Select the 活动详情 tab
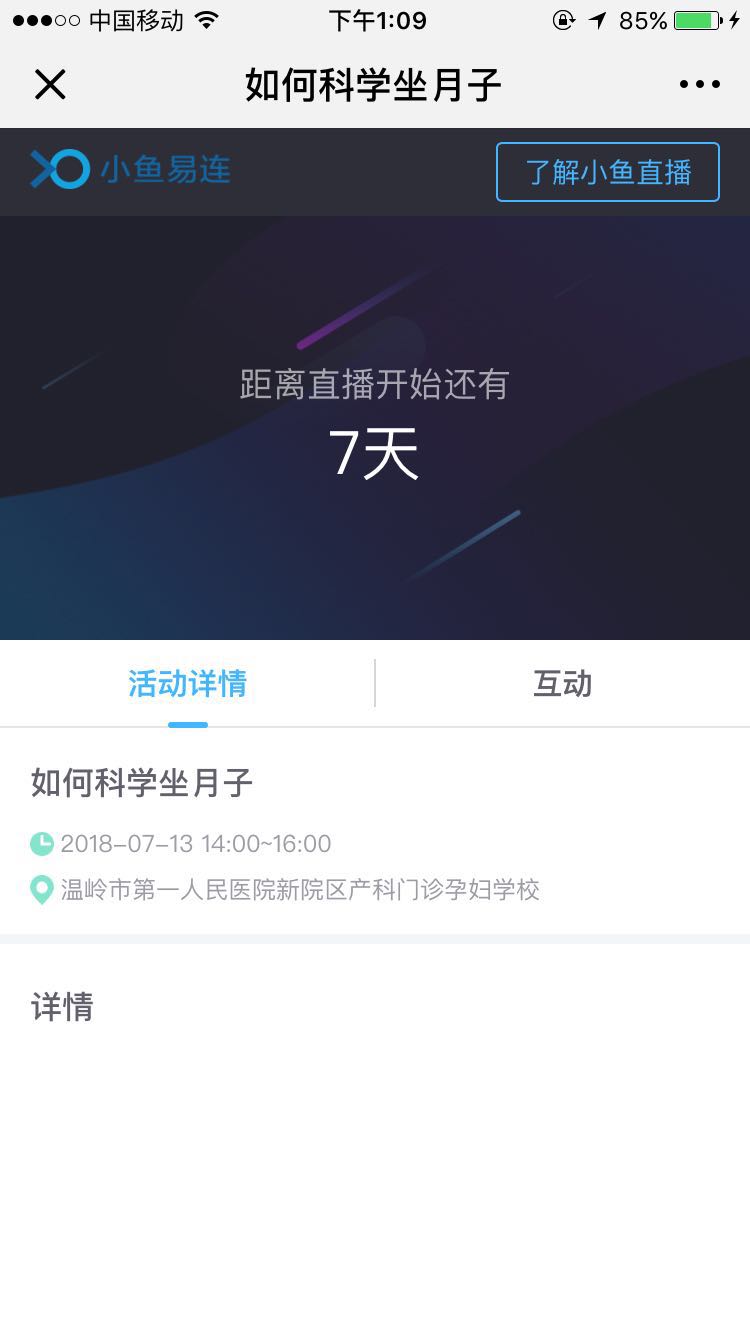750x1334 pixels. (x=187, y=684)
